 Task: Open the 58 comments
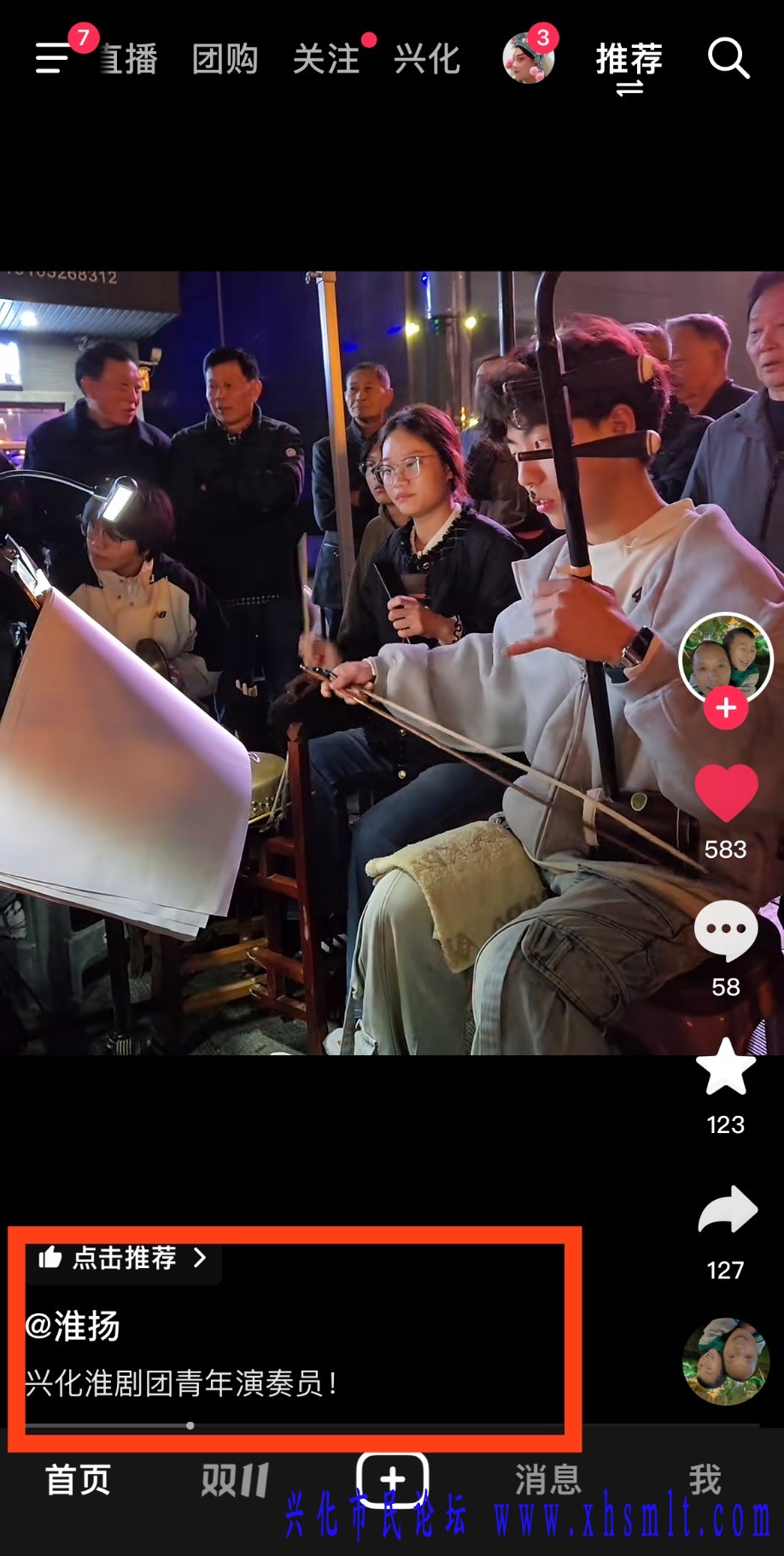(x=726, y=931)
